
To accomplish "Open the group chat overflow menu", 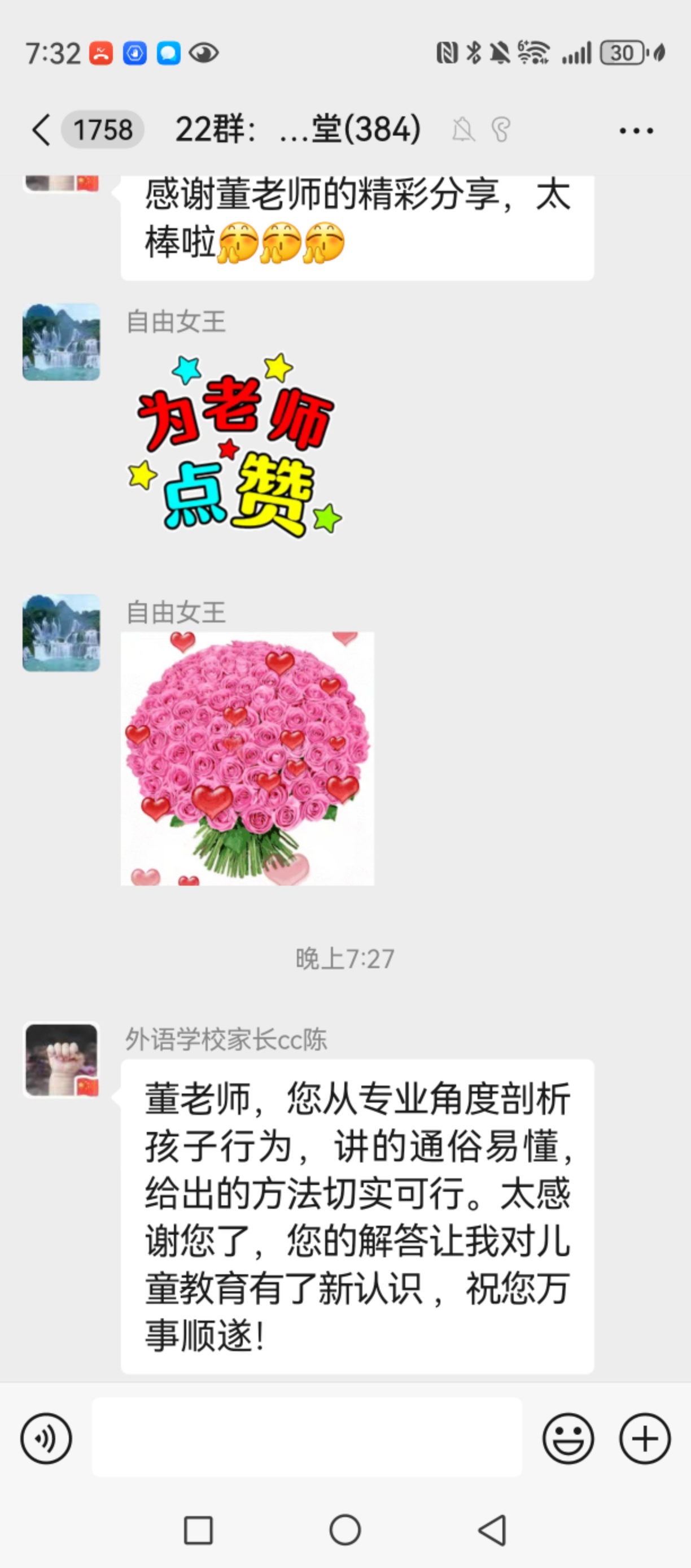I will point(636,130).
